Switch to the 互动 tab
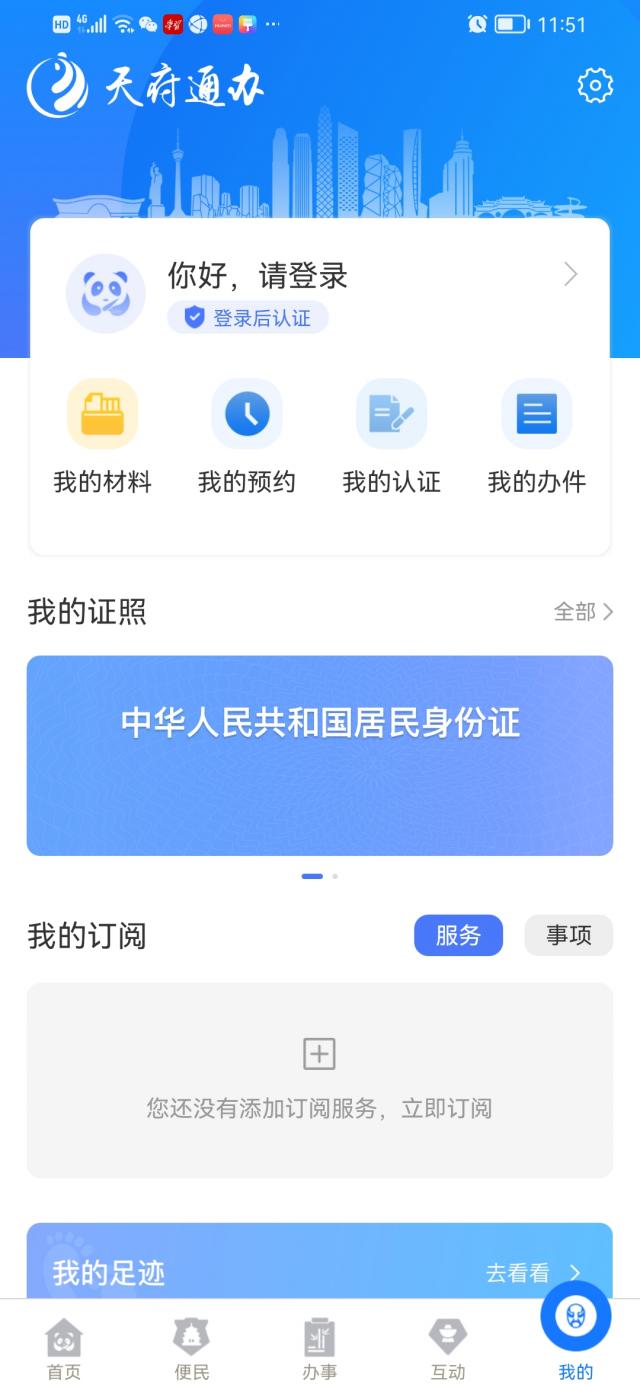This screenshot has width=640, height=1387. (x=448, y=1349)
